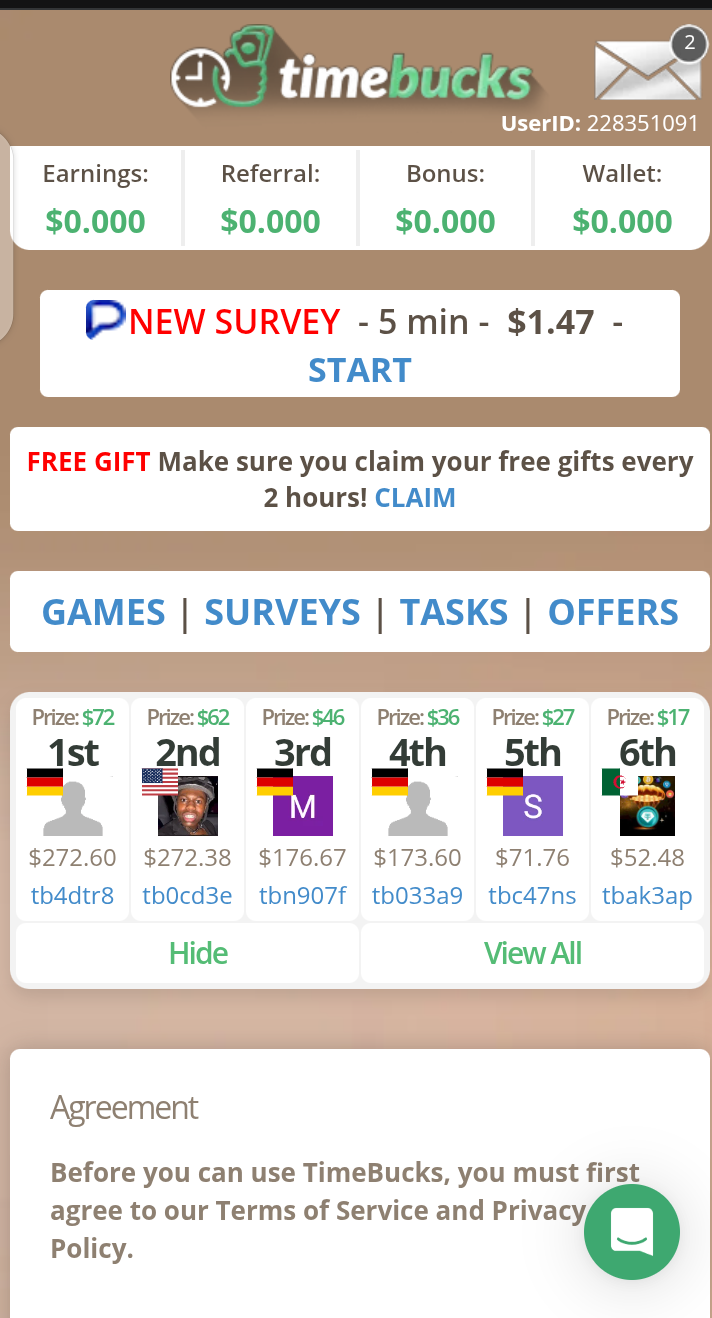The width and height of the screenshot is (712, 1318).
Task: Open the mail inbox envelope icon
Action: click(x=646, y=70)
